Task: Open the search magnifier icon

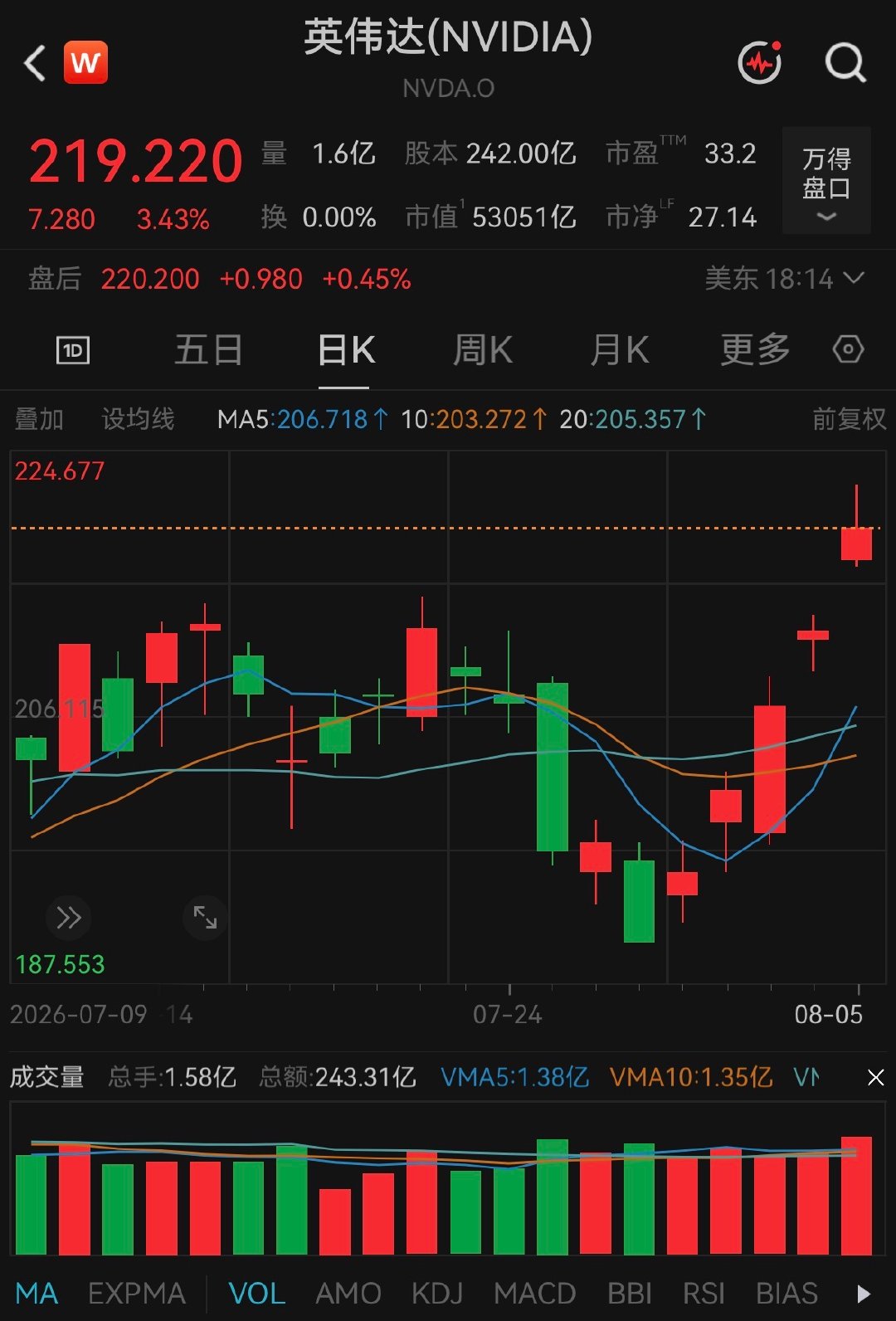Action: [x=845, y=63]
